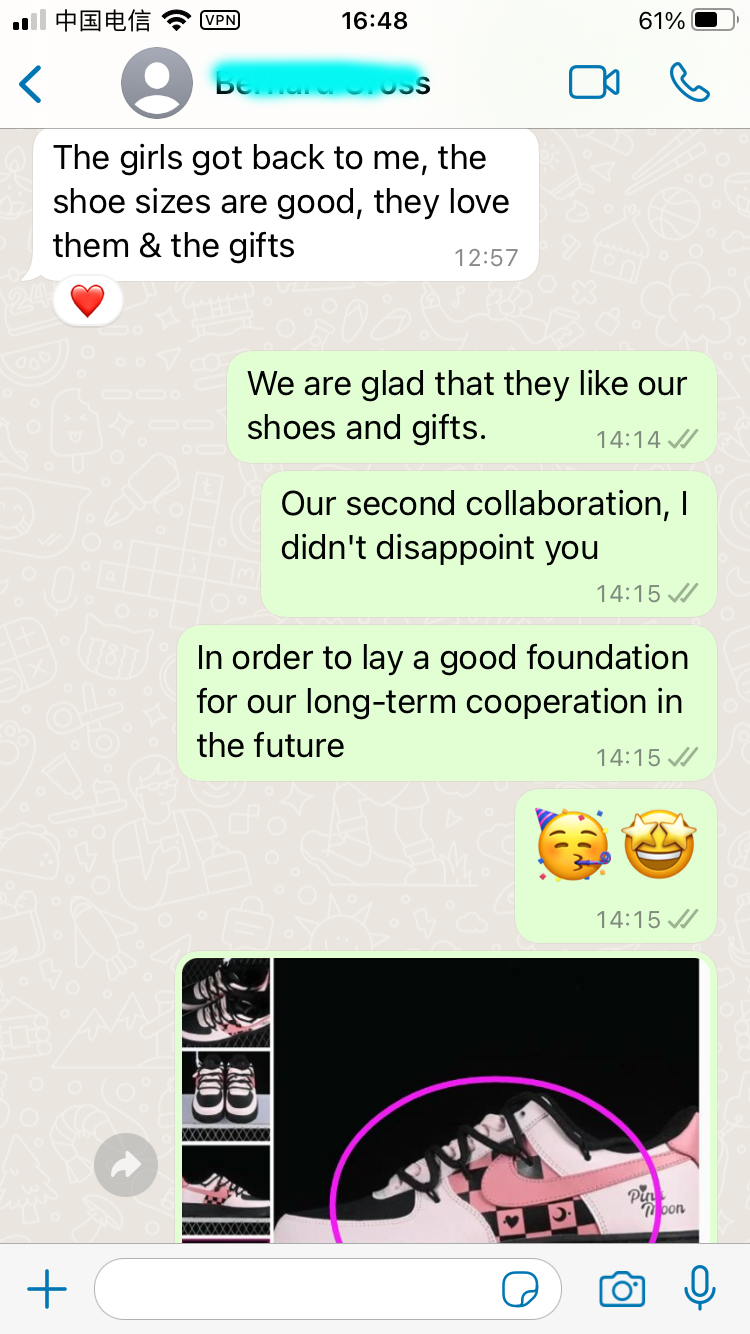Open the sticker picker
The height and width of the screenshot is (1334, 750).
tap(520, 1291)
